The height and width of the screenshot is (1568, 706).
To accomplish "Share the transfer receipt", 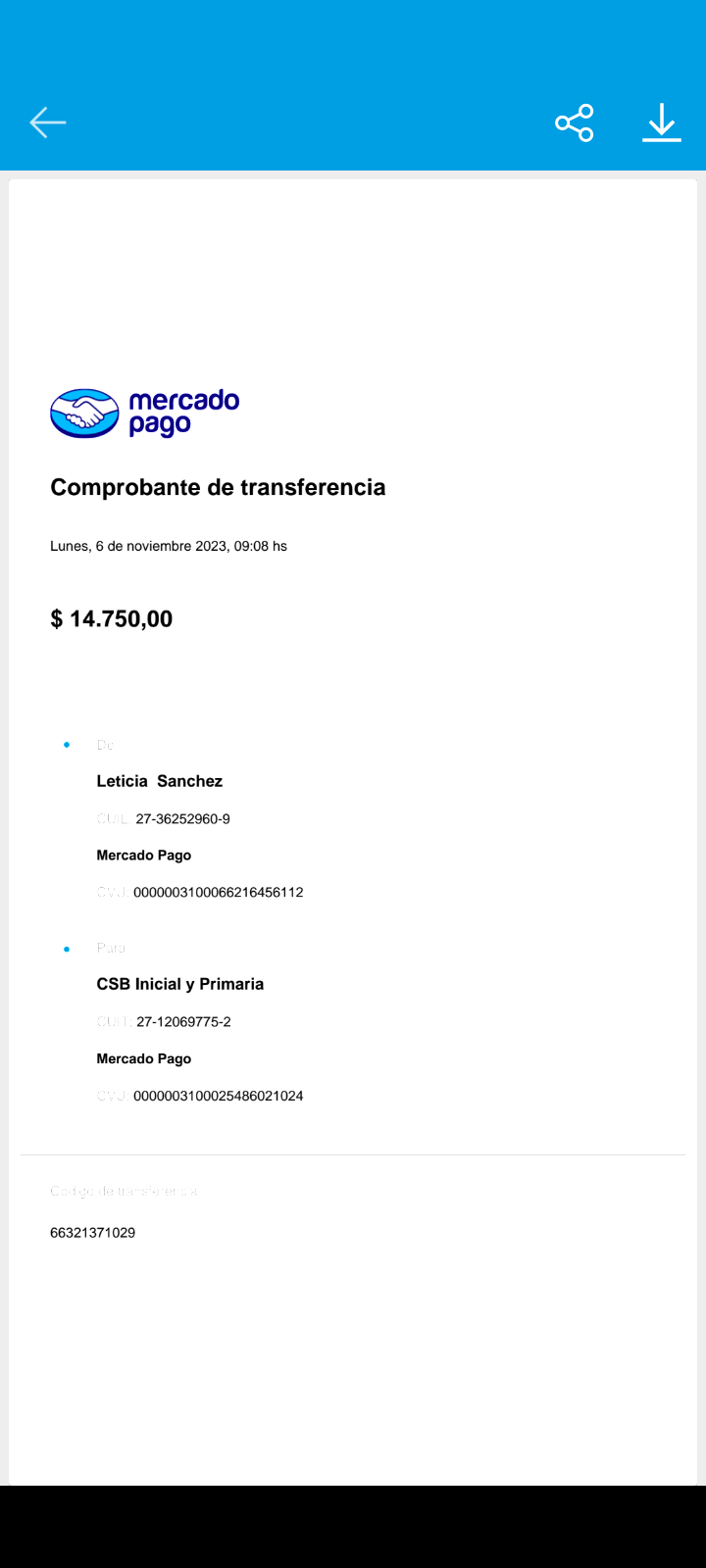I will pos(575,122).
